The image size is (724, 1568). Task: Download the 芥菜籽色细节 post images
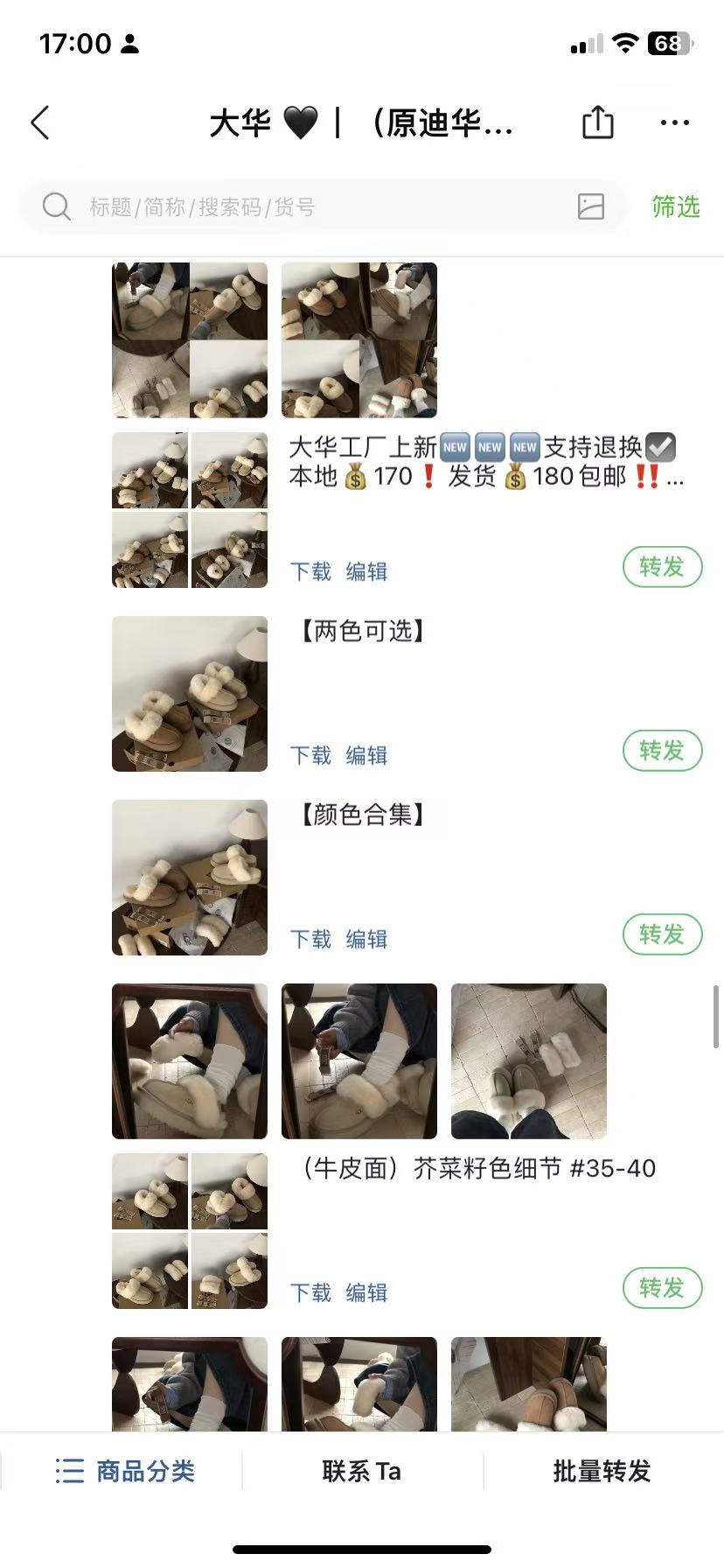click(x=310, y=1293)
